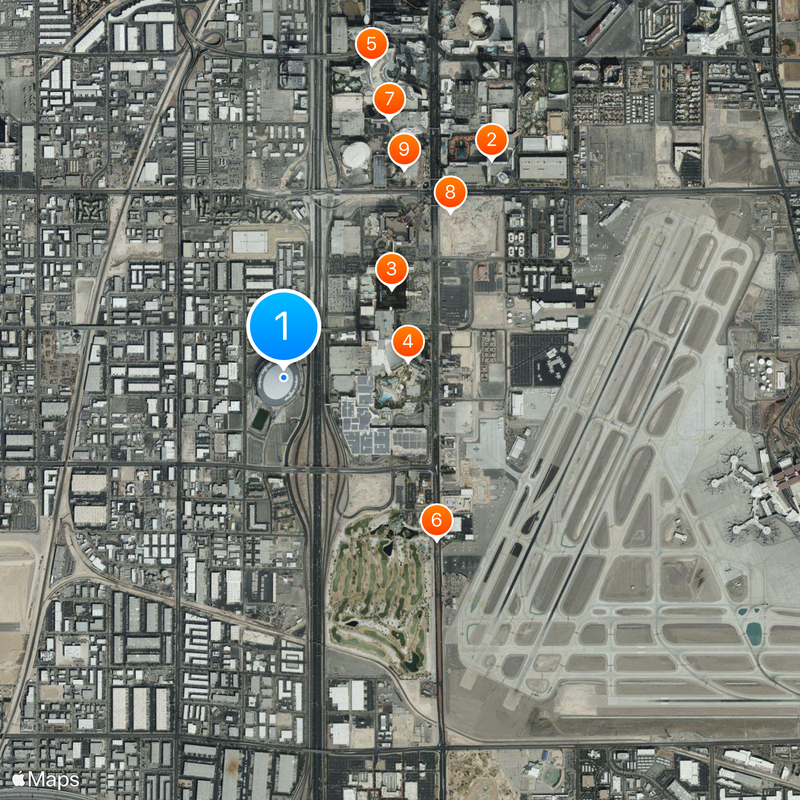Open the orange pin numbered 7
The image size is (800, 800).
click(389, 98)
